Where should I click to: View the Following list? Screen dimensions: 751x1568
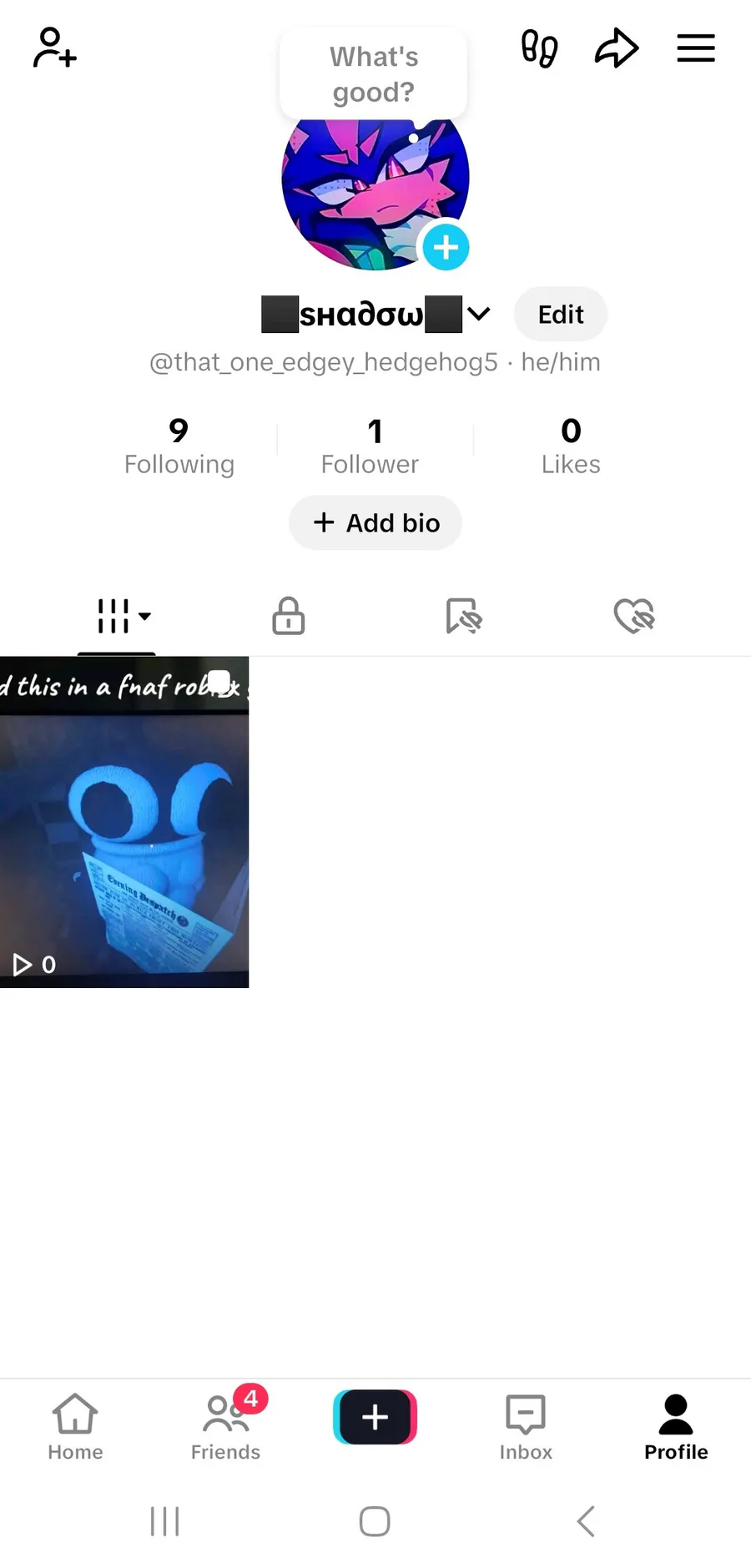(179, 446)
